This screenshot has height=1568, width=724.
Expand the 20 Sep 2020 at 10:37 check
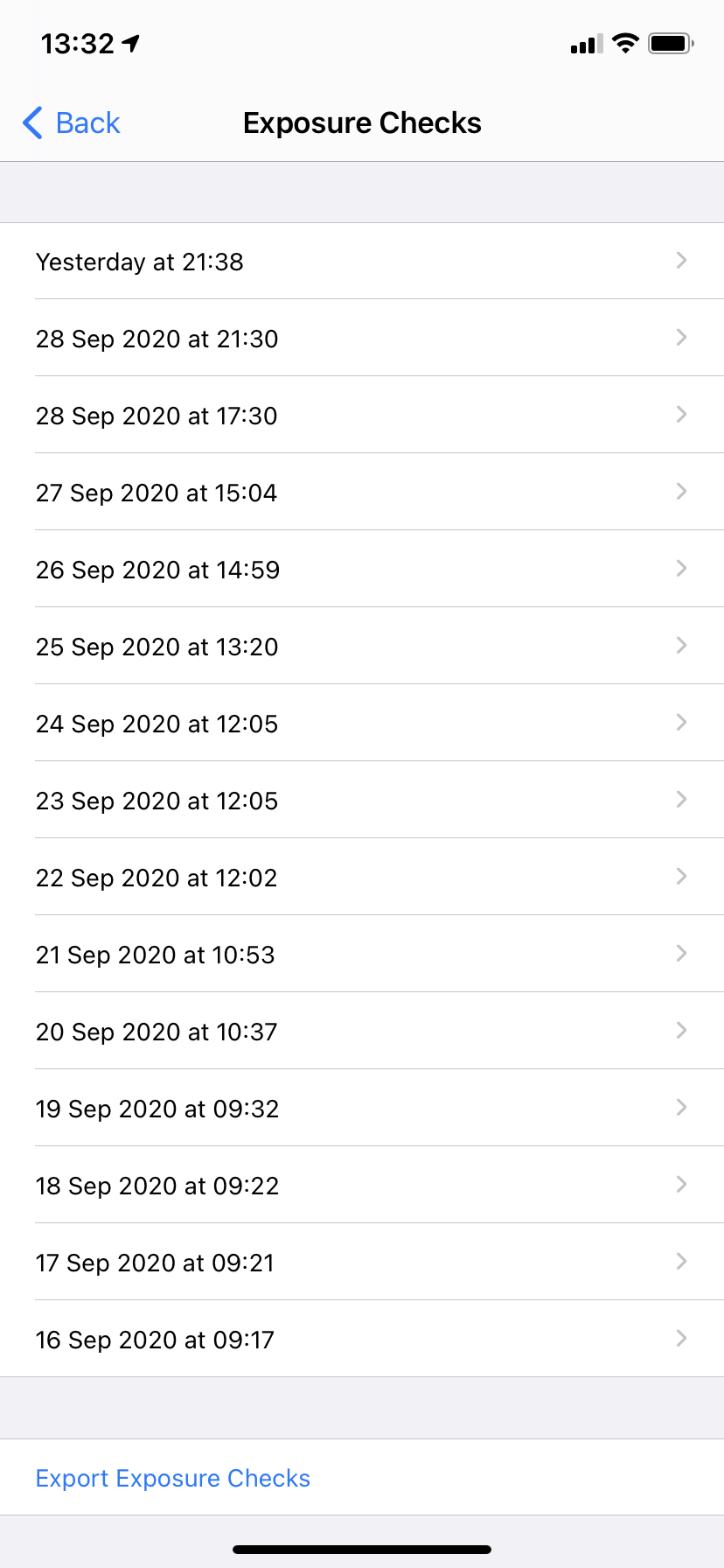coord(362,1031)
